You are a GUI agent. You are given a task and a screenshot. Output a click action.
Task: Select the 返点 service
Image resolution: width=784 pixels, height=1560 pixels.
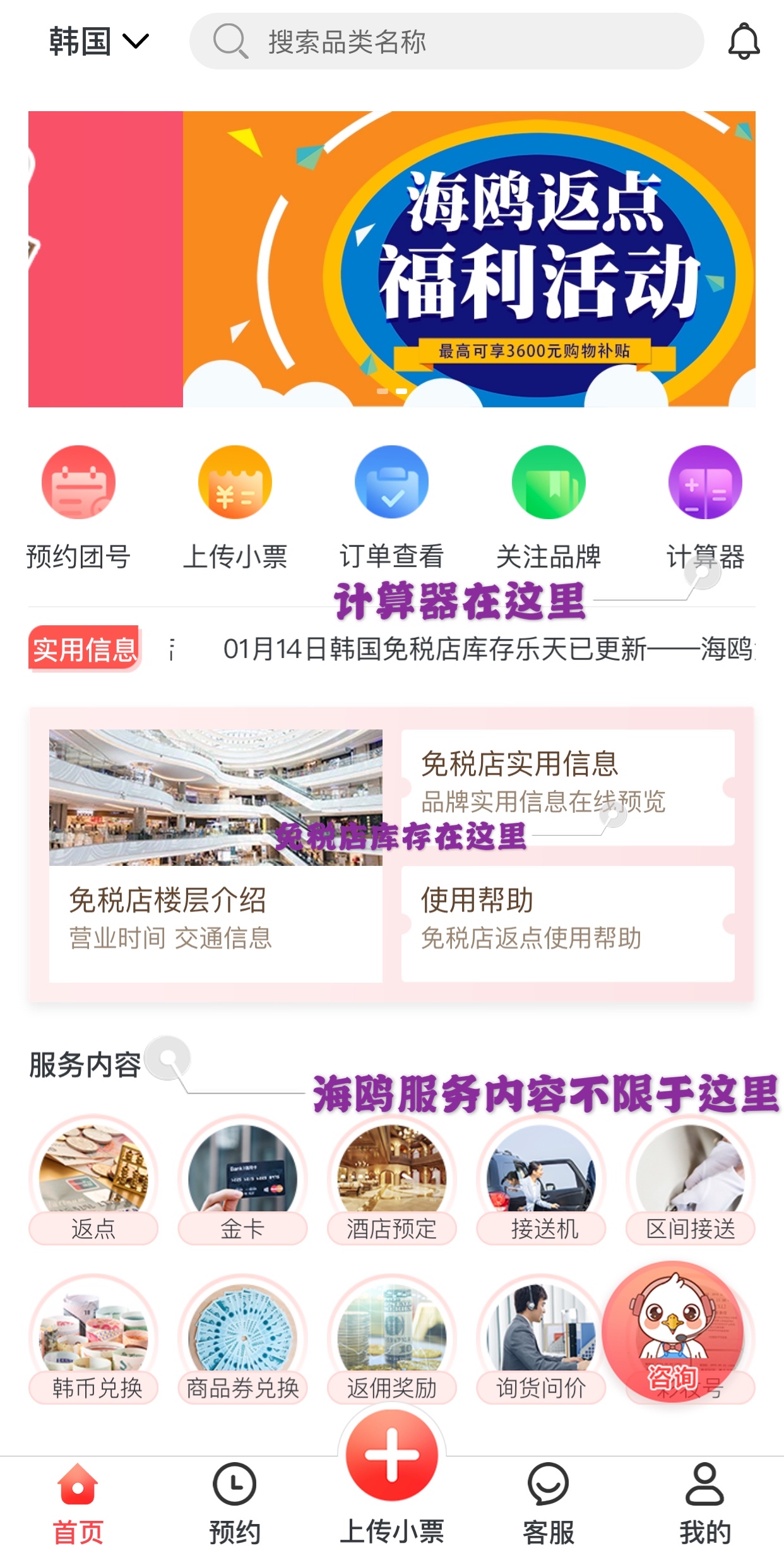click(93, 1180)
